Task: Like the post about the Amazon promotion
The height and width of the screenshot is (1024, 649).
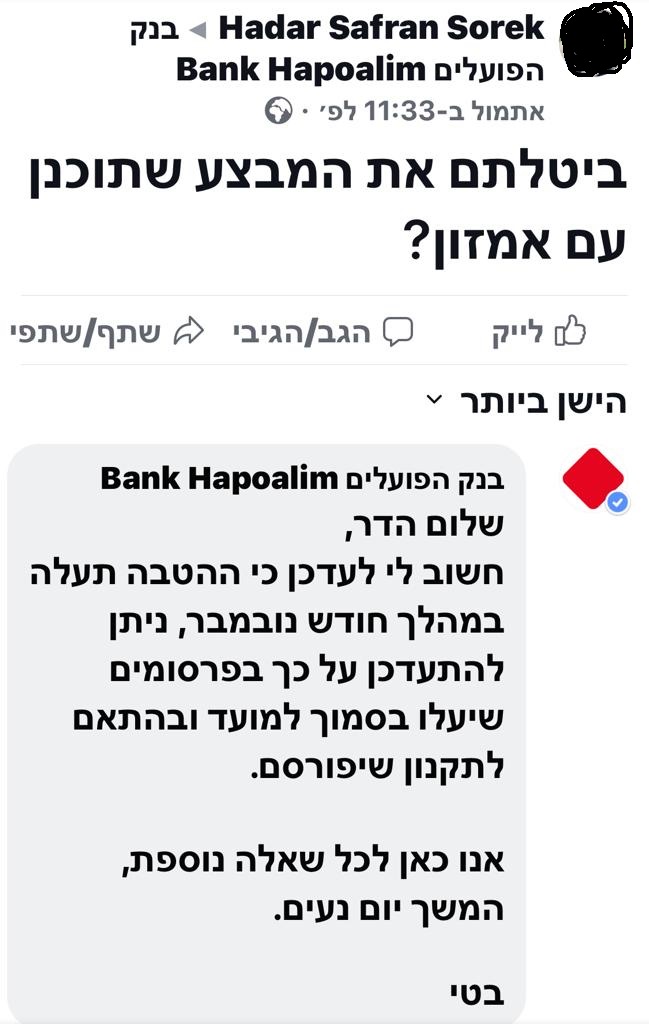Action: tap(540, 331)
